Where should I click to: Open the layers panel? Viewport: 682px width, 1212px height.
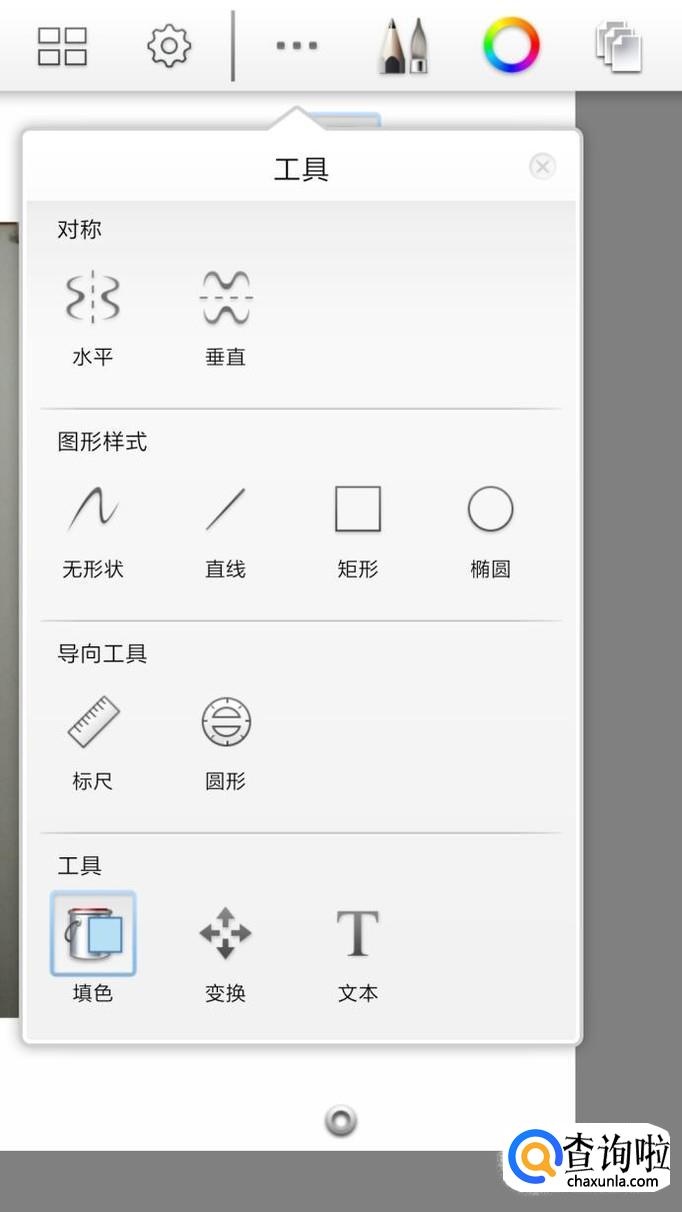[619, 46]
